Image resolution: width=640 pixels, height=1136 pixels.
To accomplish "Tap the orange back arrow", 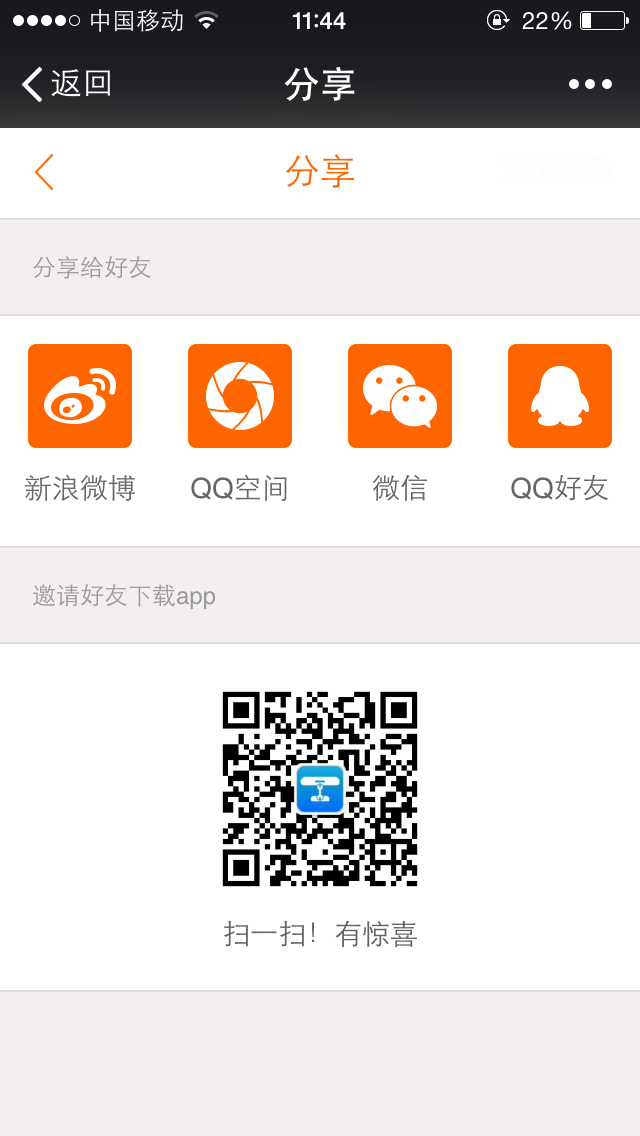I will [x=44, y=172].
